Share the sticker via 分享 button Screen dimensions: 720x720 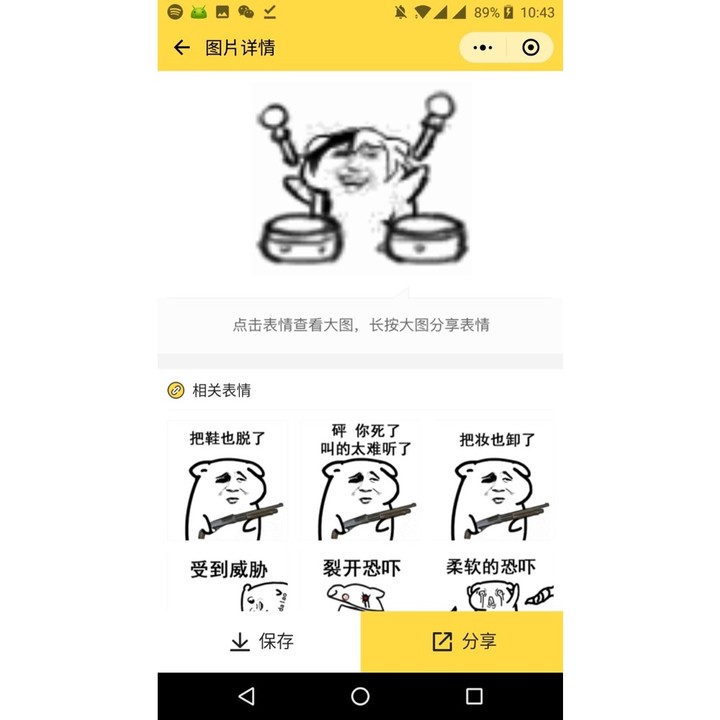pos(462,642)
